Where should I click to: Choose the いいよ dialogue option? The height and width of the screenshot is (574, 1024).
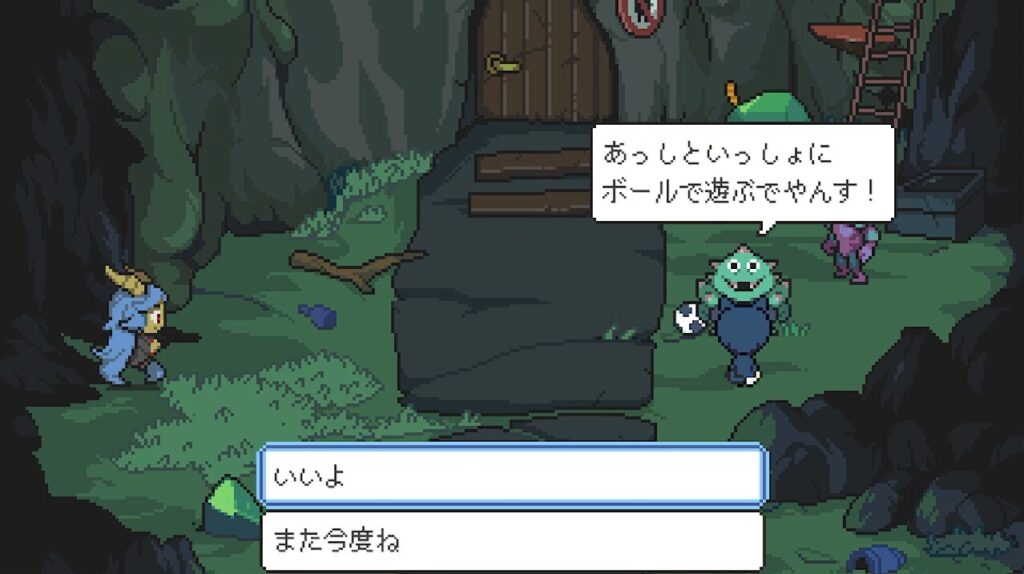512,476
